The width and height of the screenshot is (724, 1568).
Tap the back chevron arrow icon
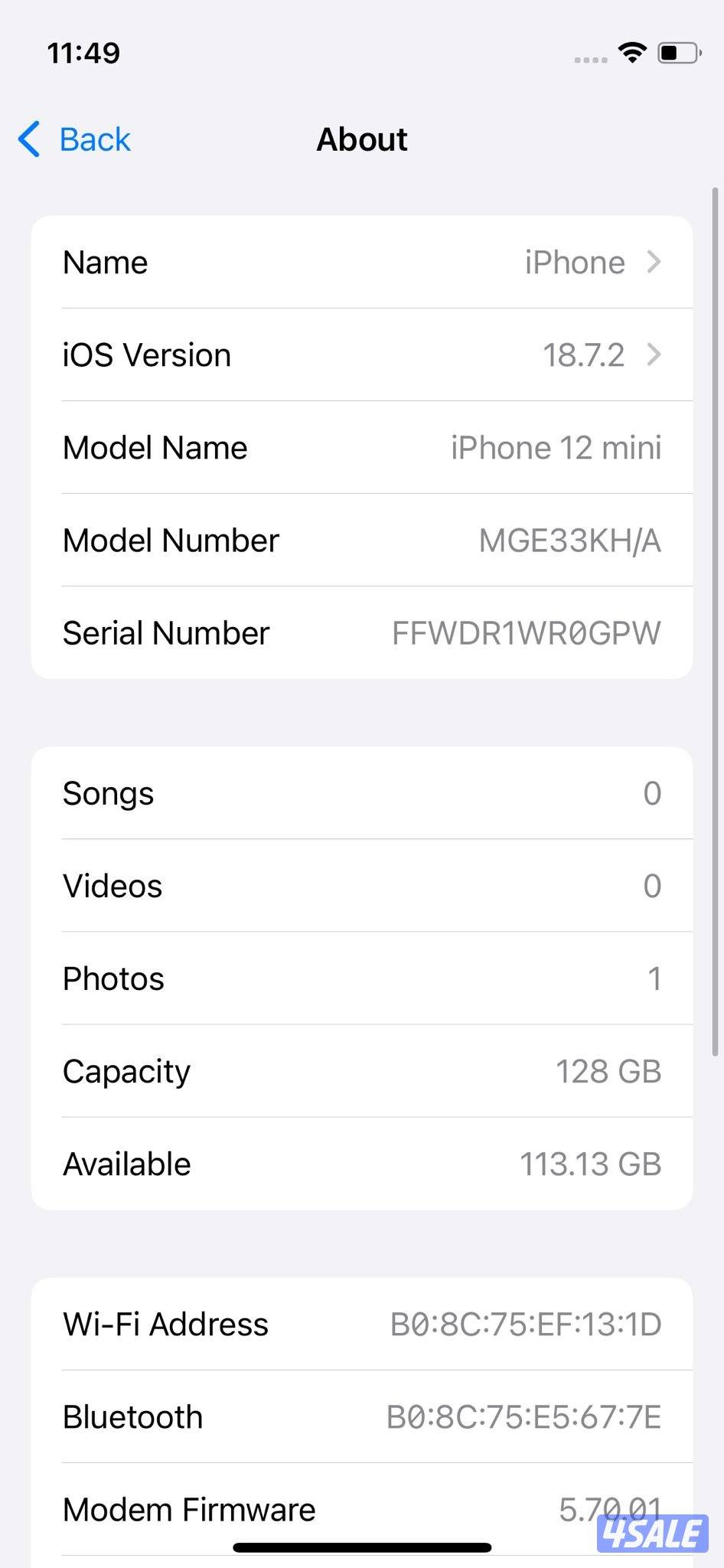click(28, 139)
